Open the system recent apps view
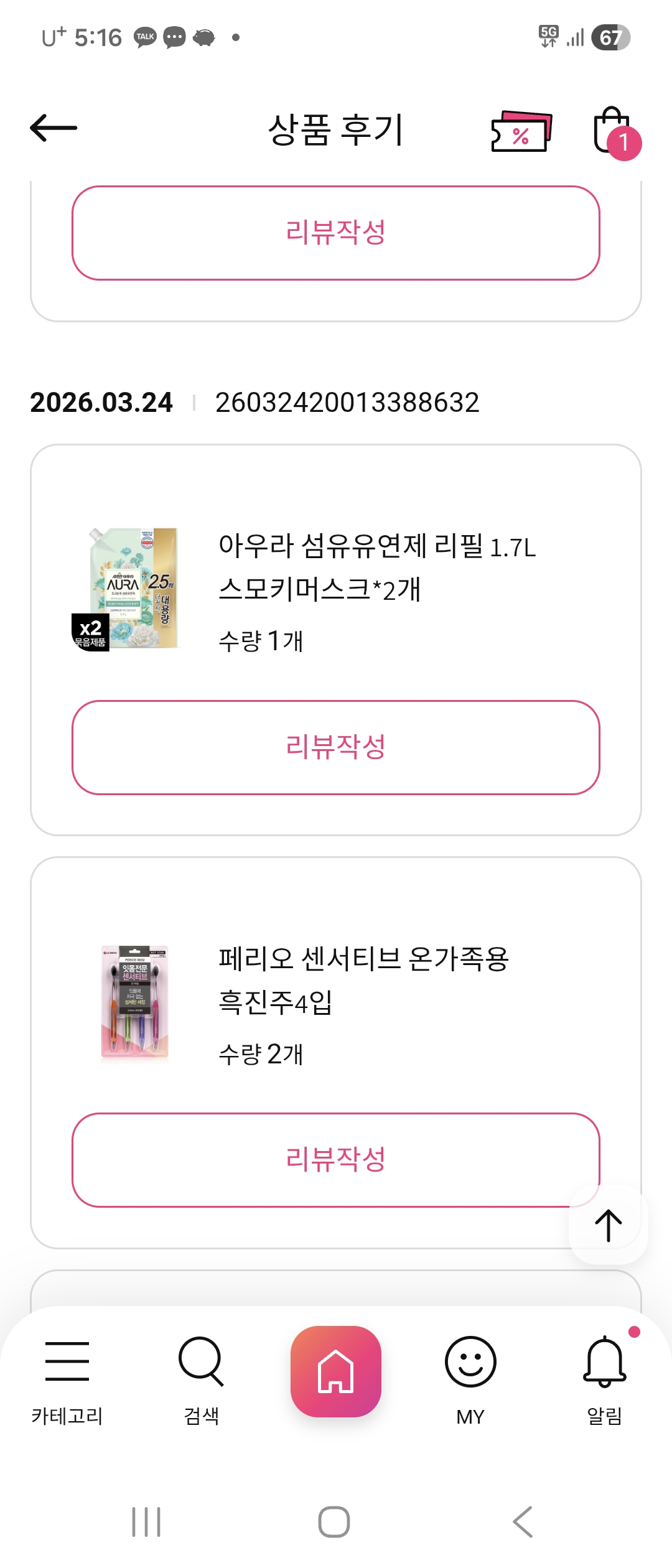 click(147, 1522)
